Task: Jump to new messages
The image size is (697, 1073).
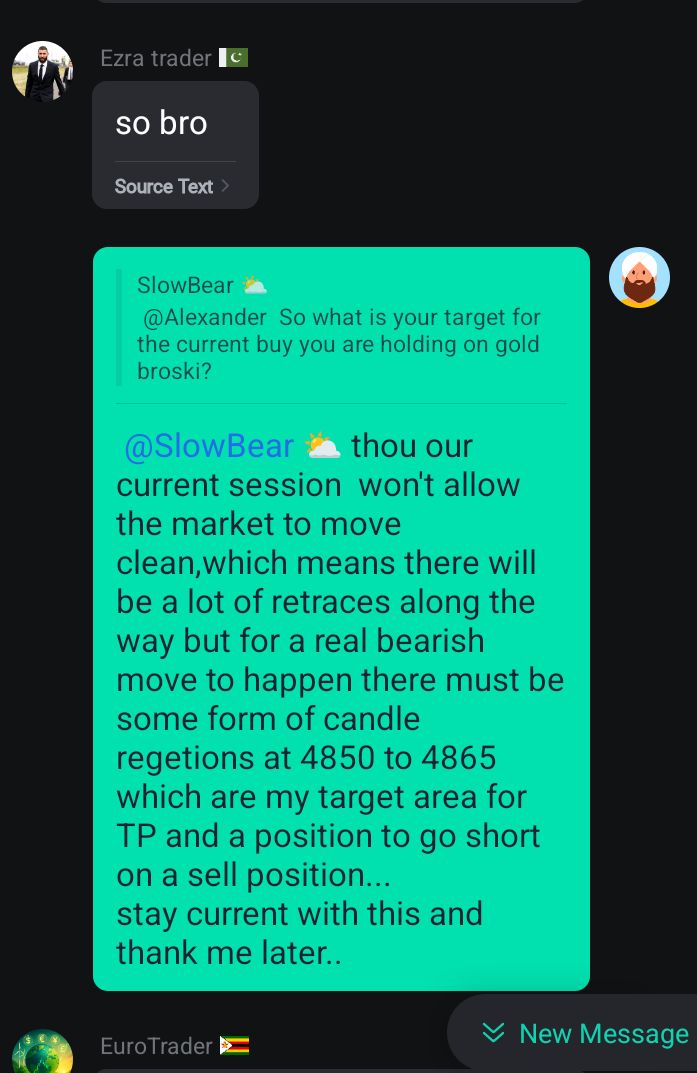Action: (x=584, y=1033)
